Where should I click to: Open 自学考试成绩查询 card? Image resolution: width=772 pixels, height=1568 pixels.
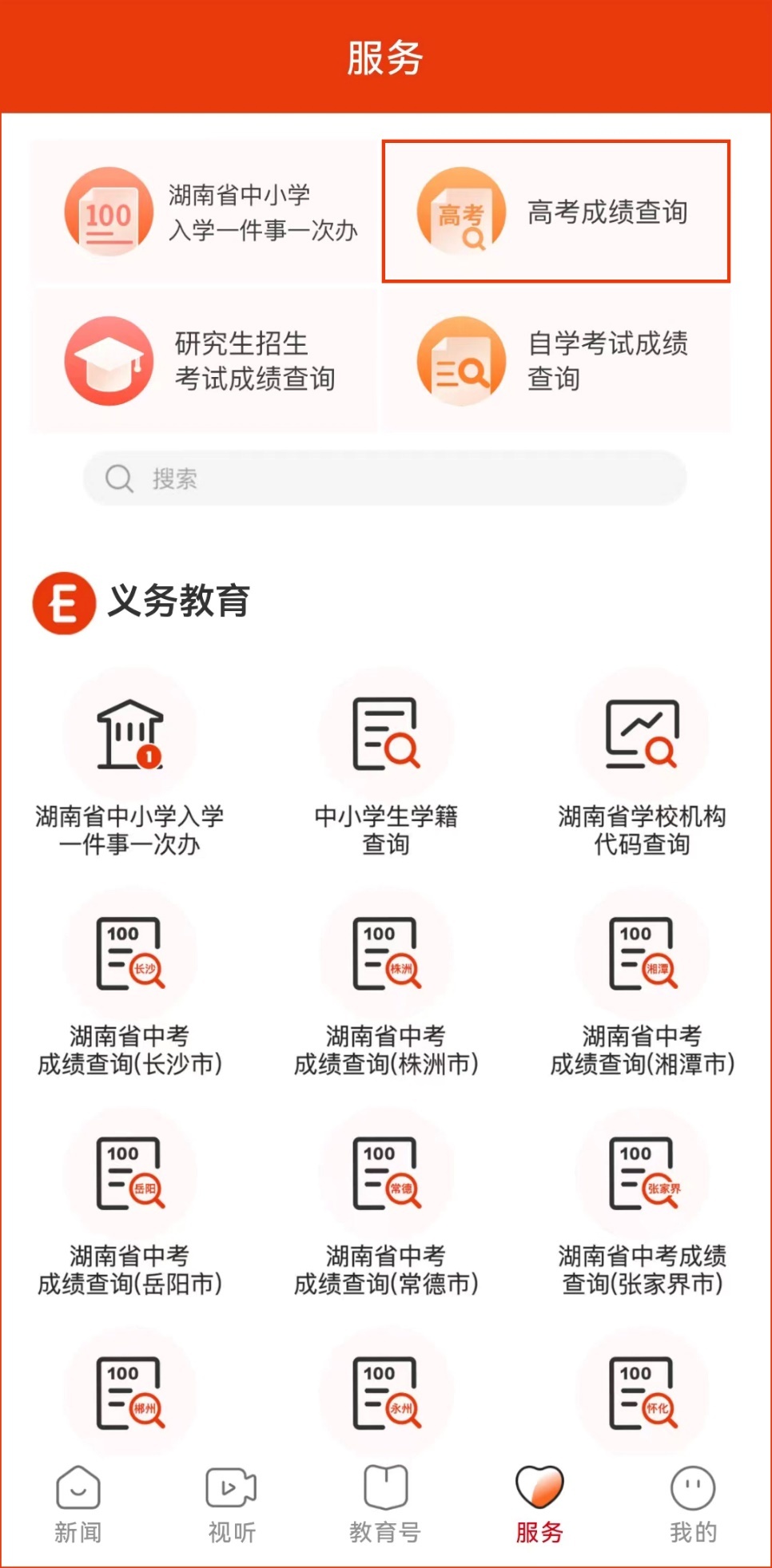(556, 361)
